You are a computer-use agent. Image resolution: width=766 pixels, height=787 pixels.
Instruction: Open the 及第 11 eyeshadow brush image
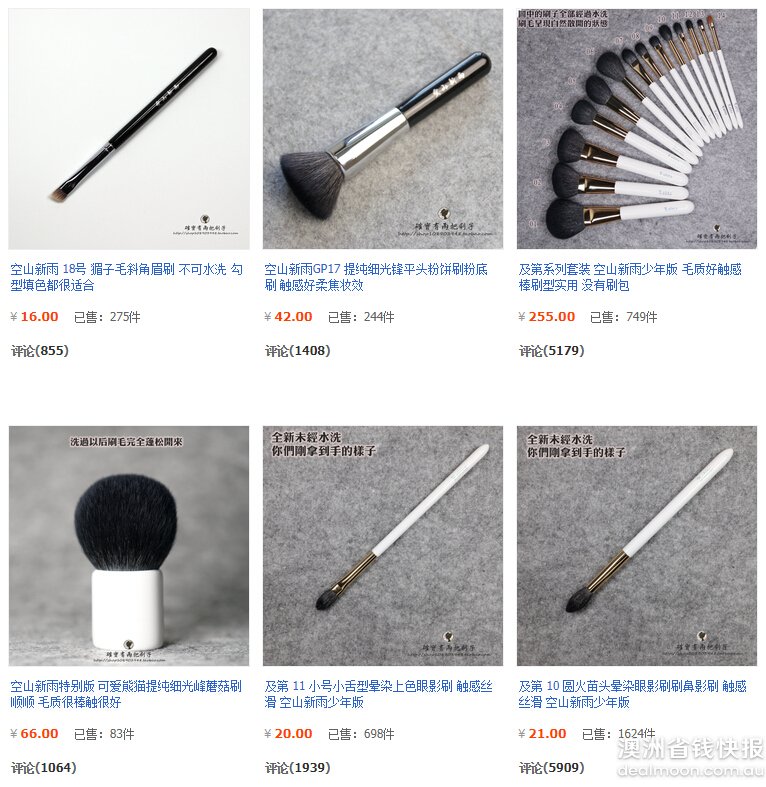pos(383,545)
